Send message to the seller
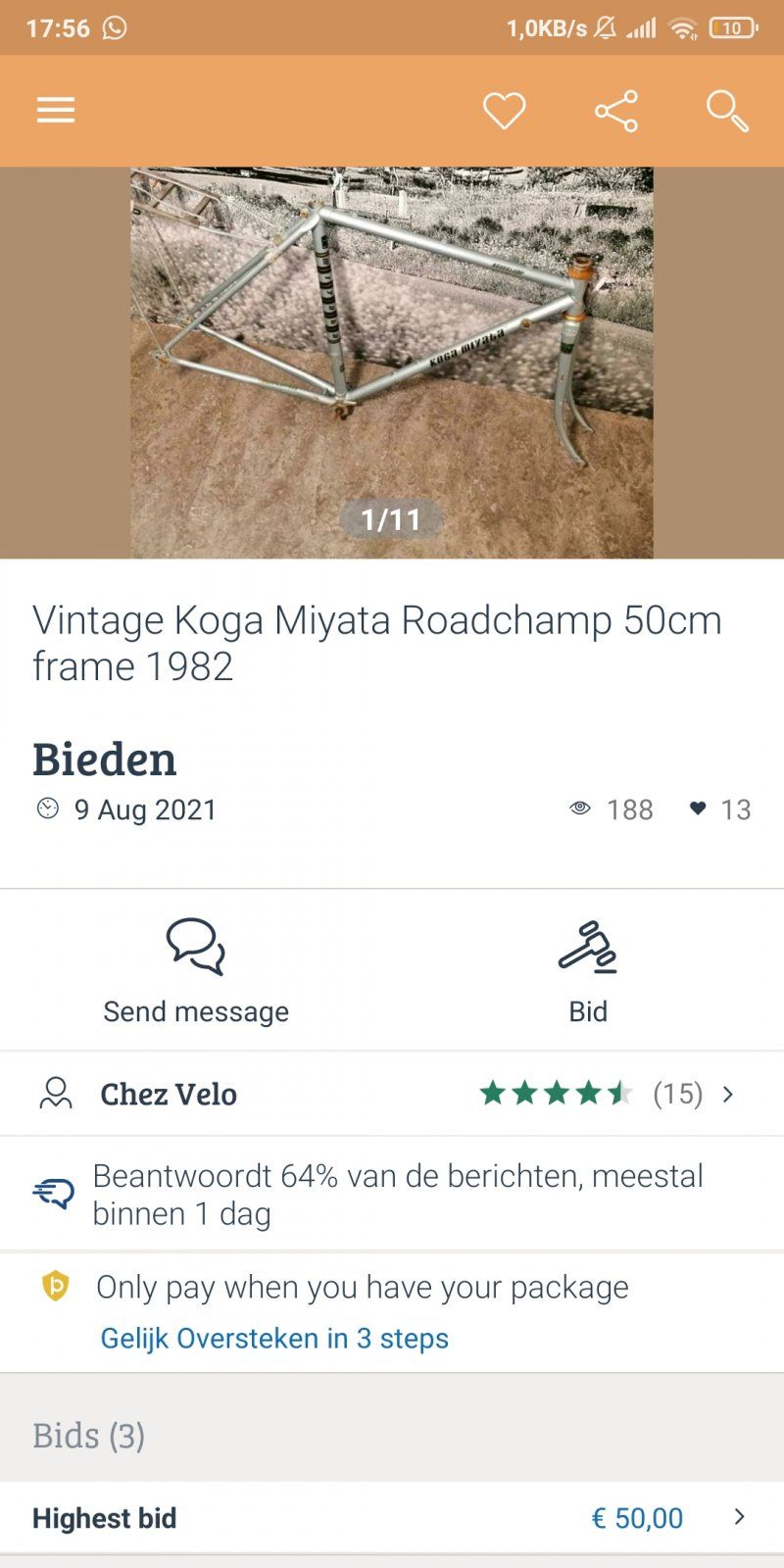This screenshot has height=1568, width=784. coord(196,971)
